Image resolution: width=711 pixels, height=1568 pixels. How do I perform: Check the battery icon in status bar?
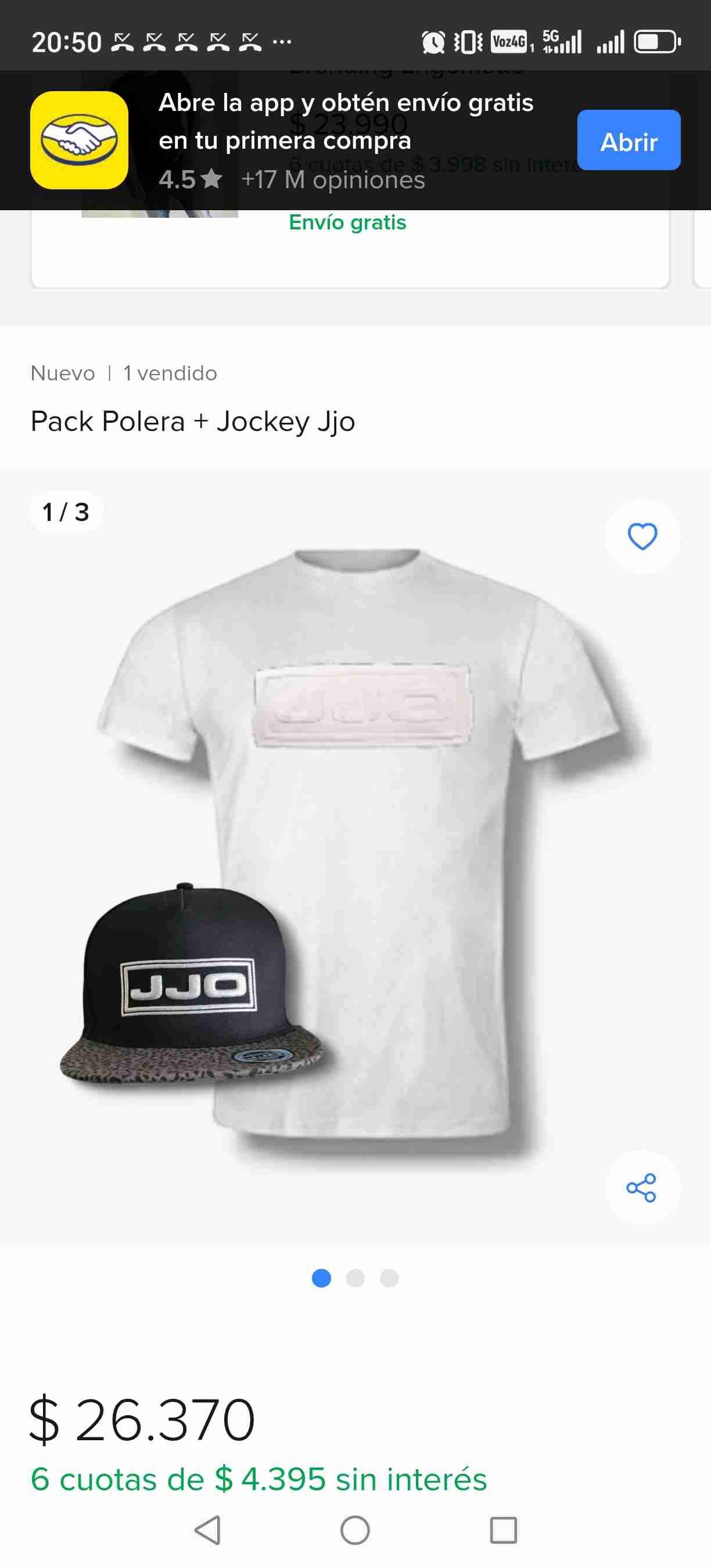655,41
